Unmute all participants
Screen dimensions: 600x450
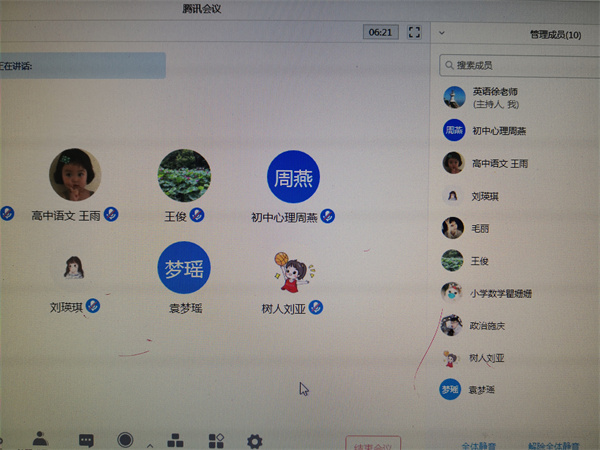tap(553, 445)
